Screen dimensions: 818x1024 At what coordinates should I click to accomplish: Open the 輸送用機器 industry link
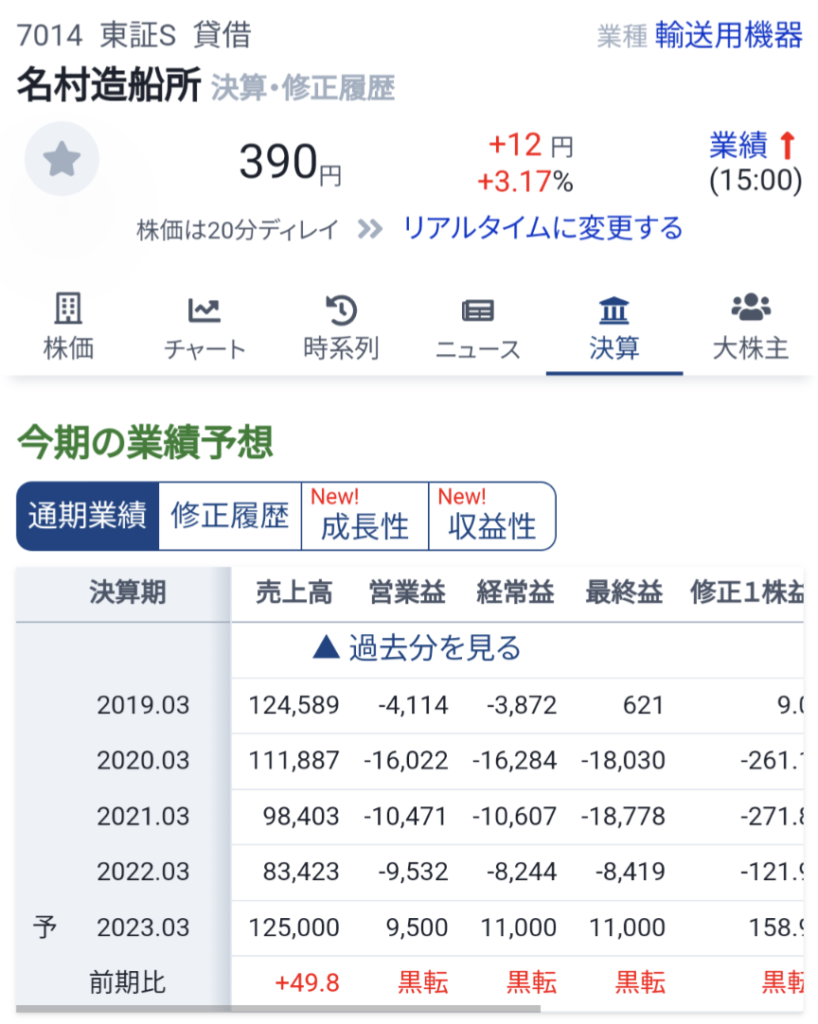tap(729, 36)
